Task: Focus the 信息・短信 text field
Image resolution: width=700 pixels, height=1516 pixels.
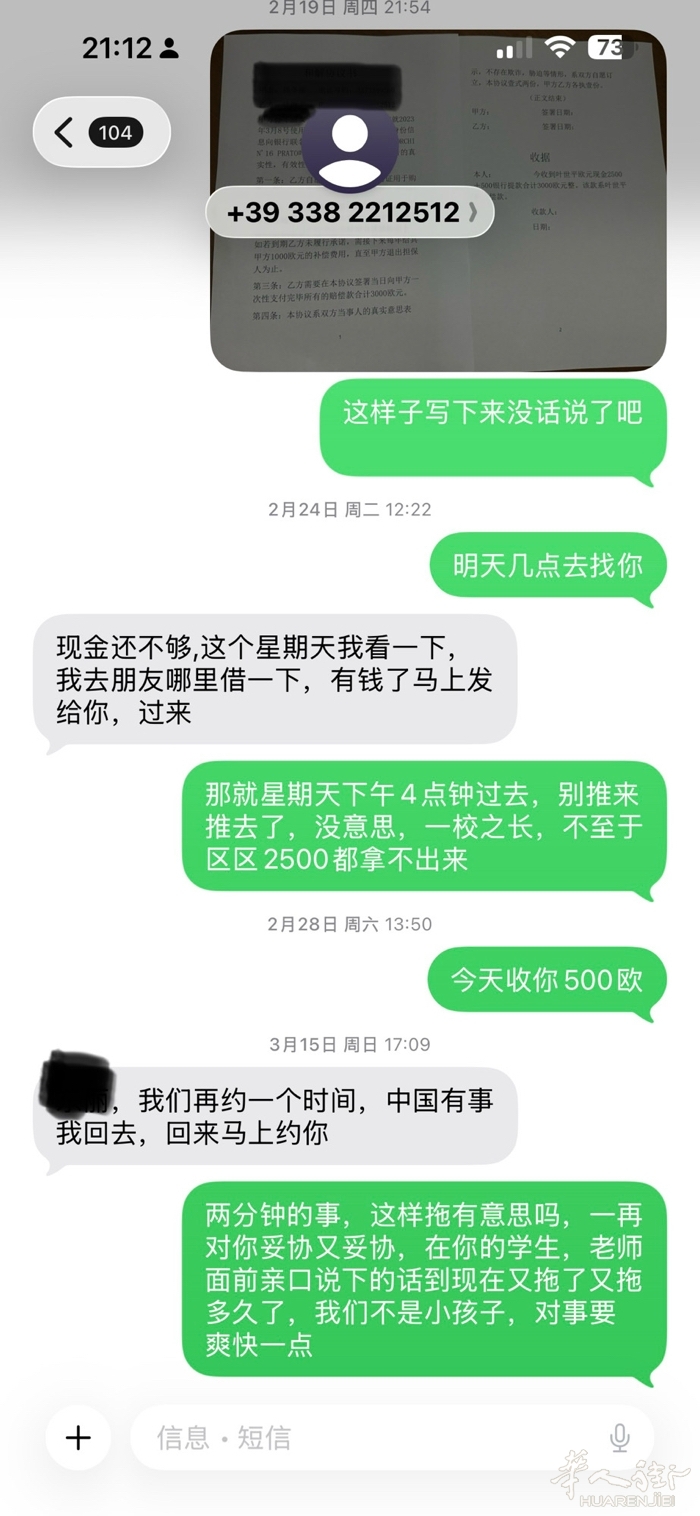Action: click(370, 1437)
